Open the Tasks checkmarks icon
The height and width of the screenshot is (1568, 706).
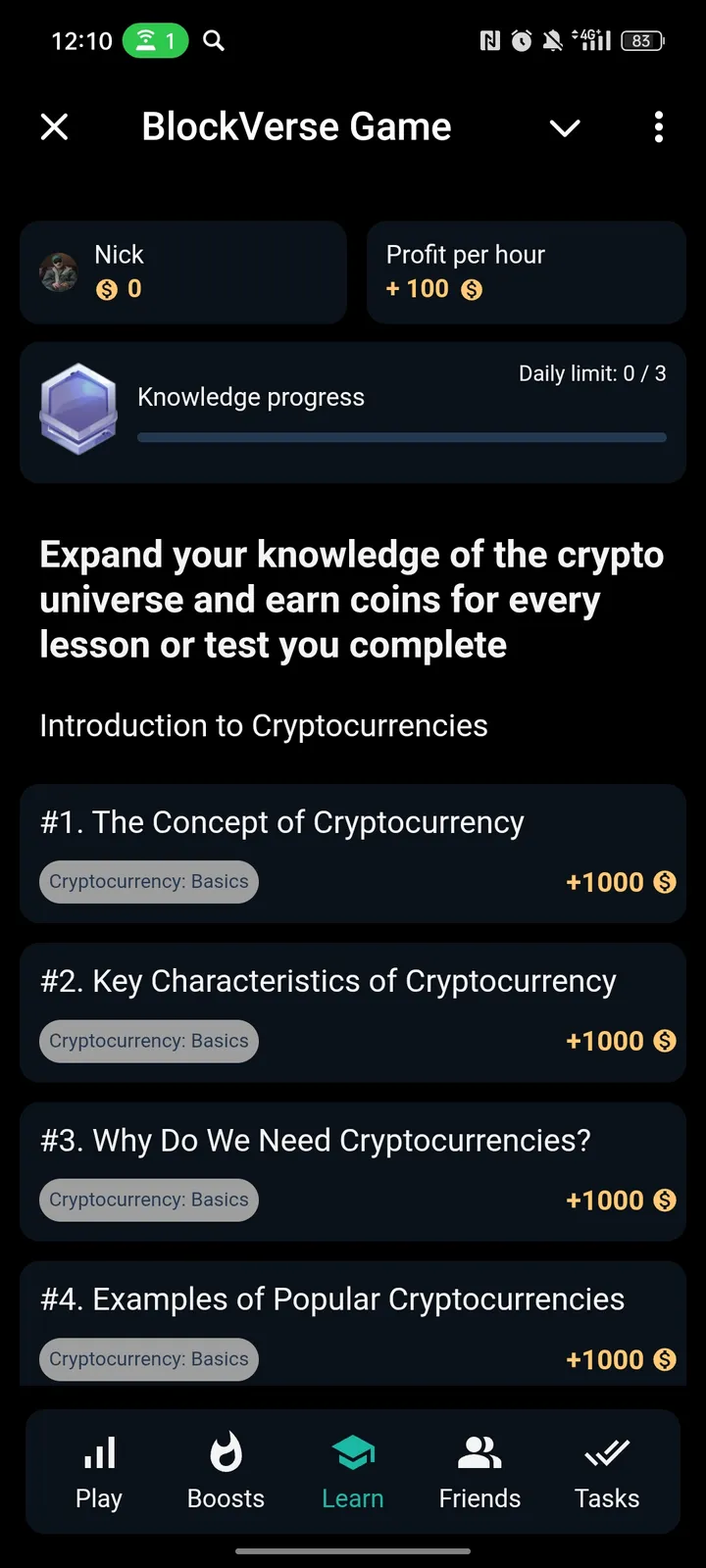606,1453
